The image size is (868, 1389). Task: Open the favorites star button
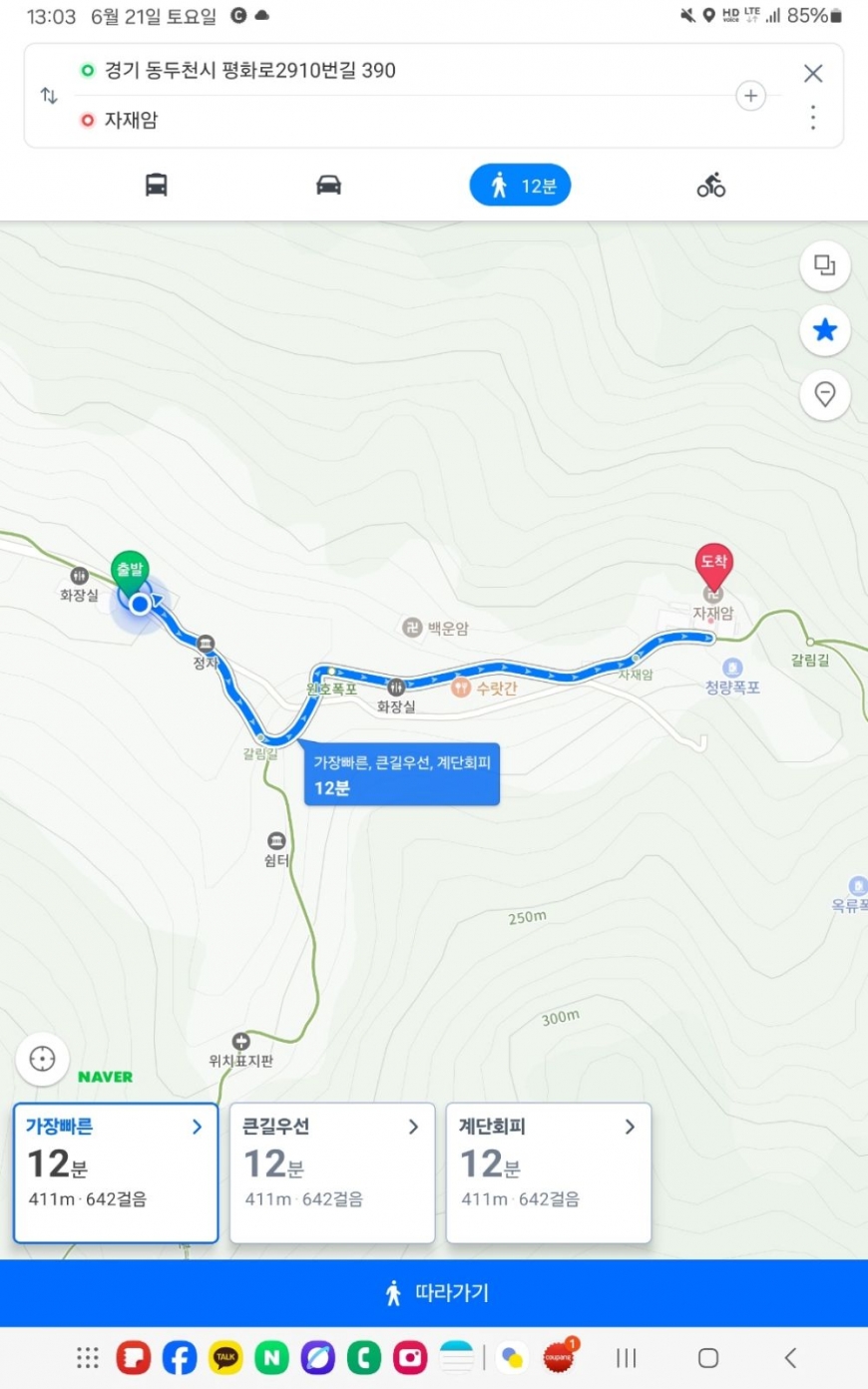click(824, 330)
